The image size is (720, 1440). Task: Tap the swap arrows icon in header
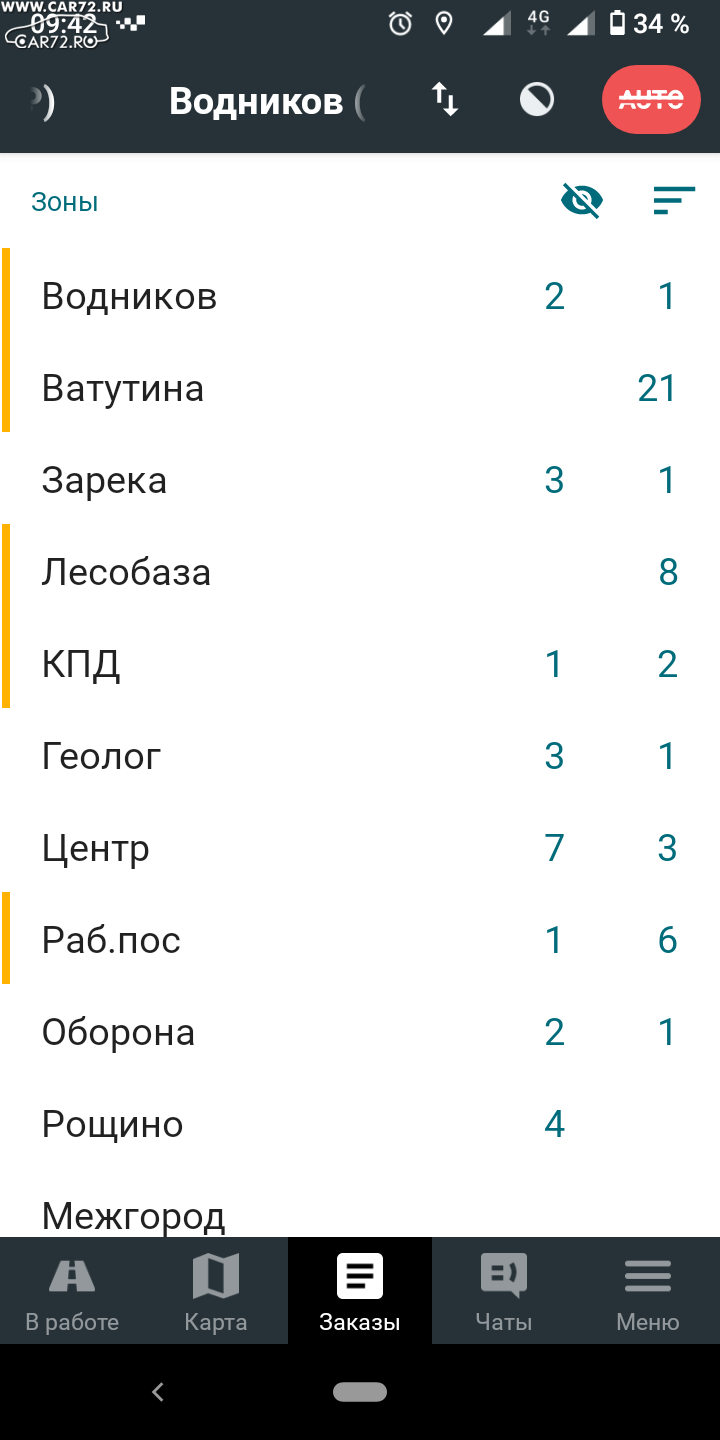pyautogui.click(x=445, y=100)
